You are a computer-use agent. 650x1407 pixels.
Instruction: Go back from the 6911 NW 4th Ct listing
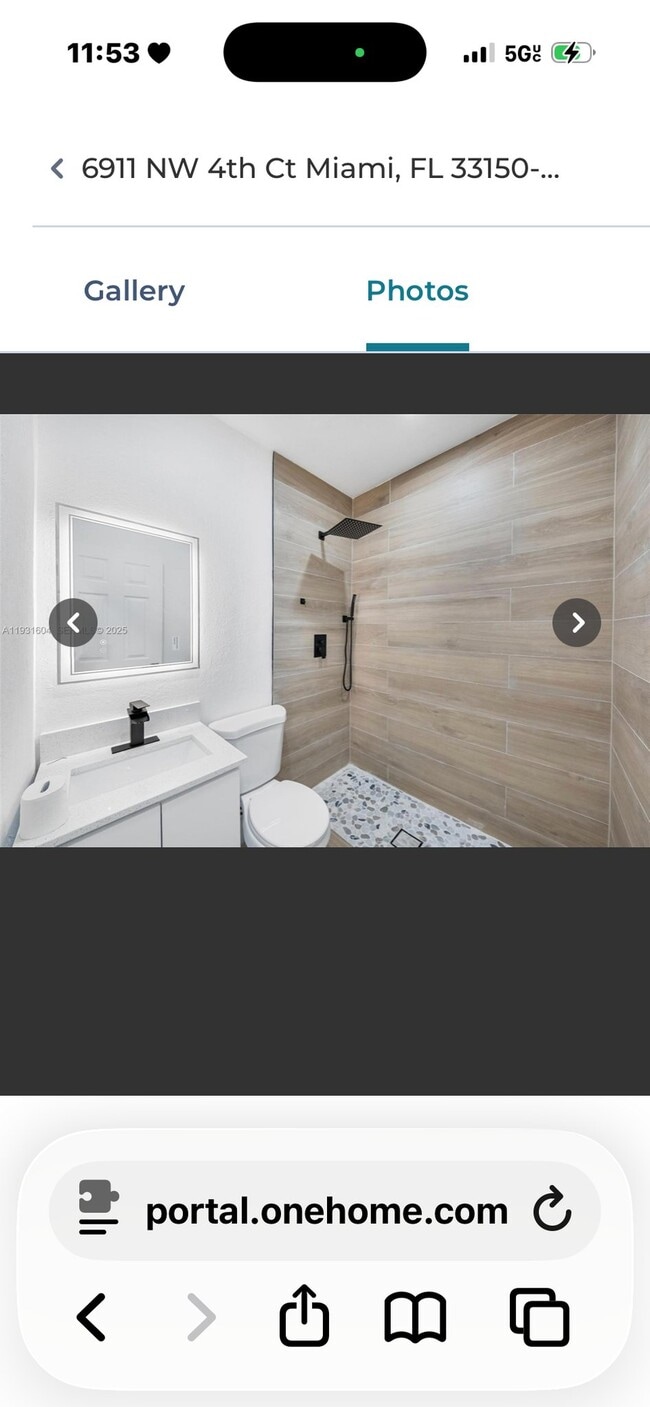57,169
